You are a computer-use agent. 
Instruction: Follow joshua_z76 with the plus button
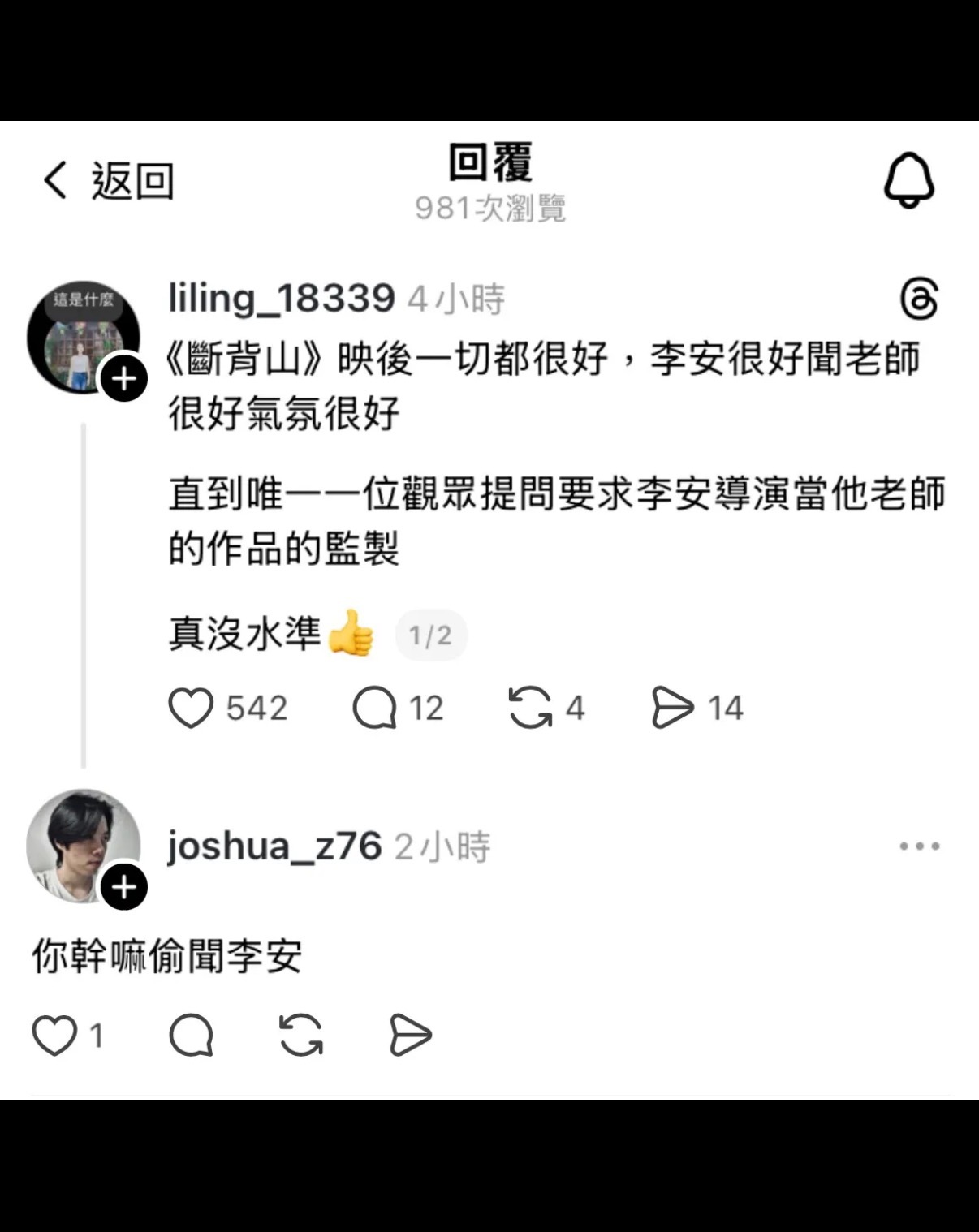(123, 888)
